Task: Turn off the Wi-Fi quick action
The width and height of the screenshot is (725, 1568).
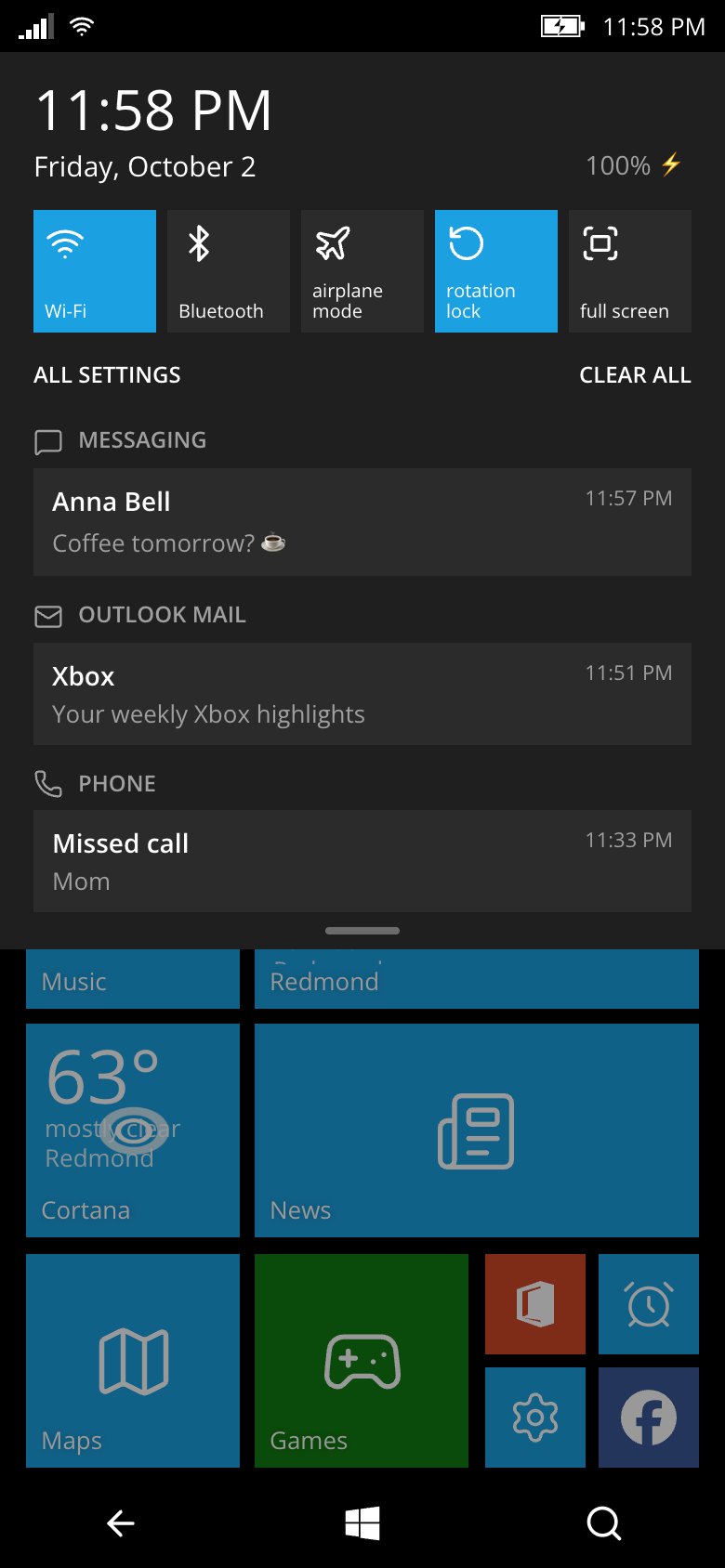Action: (x=95, y=271)
